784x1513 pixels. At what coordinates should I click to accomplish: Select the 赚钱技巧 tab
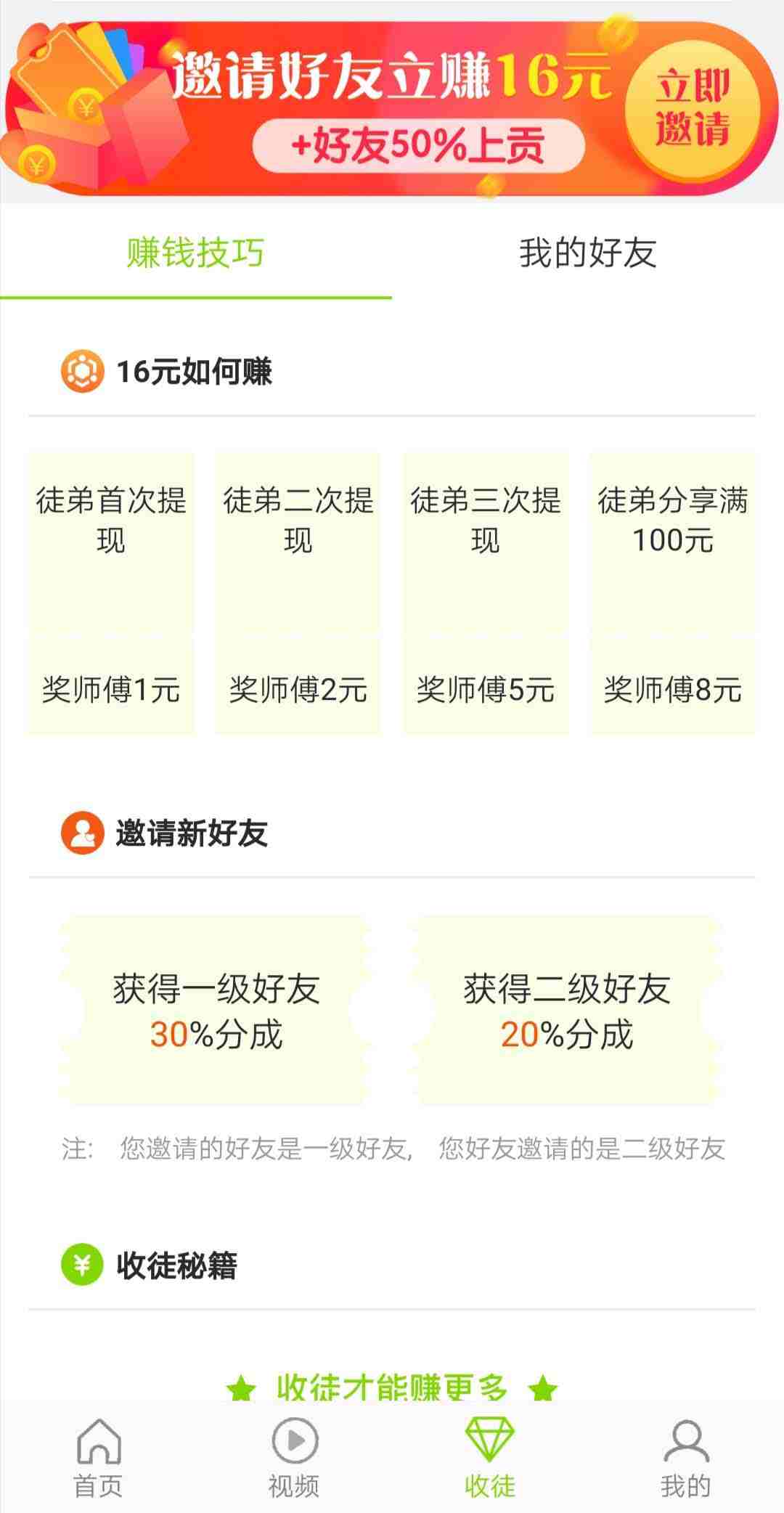[x=195, y=253]
